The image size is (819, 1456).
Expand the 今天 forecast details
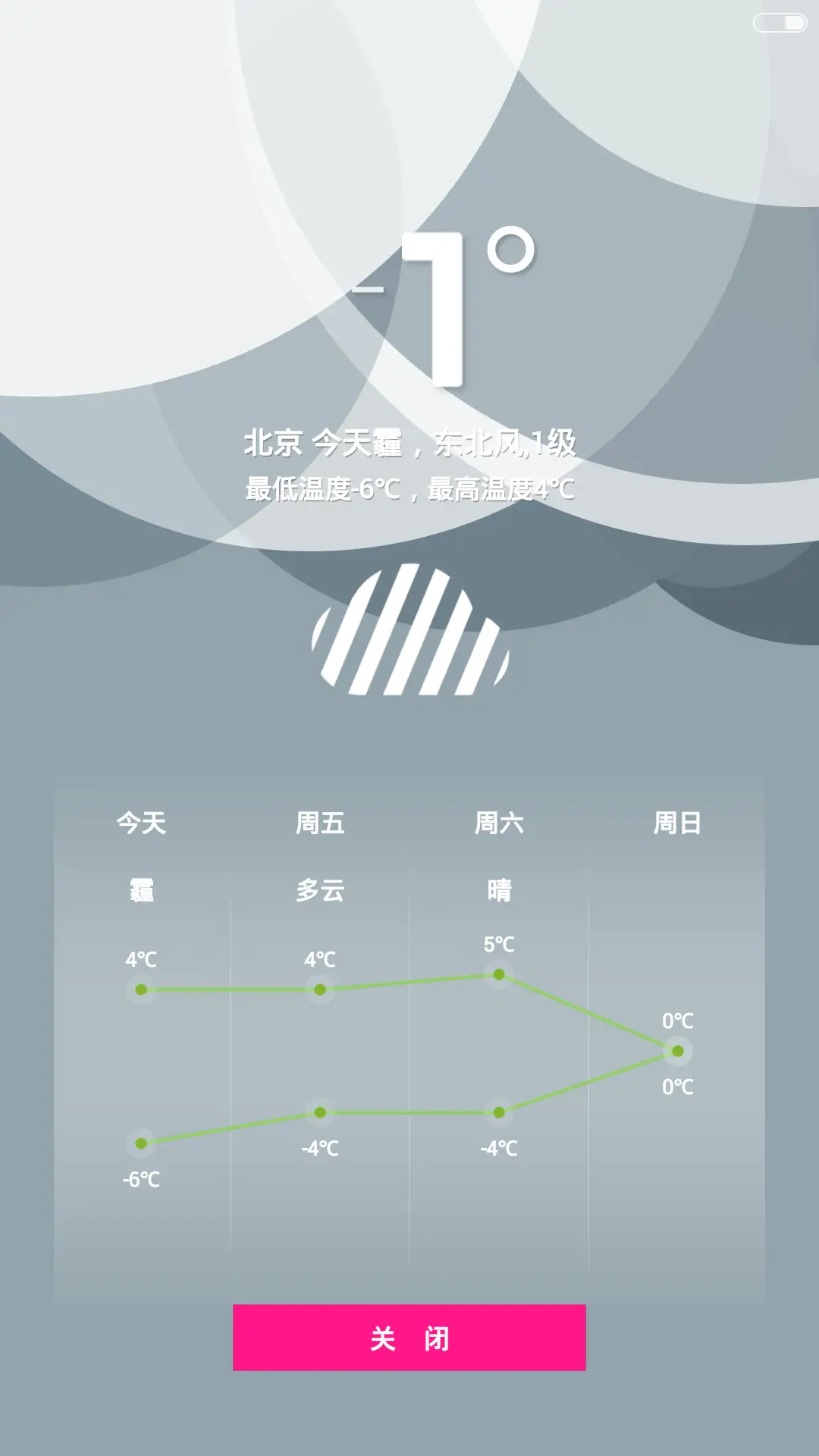(x=141, y=824)
